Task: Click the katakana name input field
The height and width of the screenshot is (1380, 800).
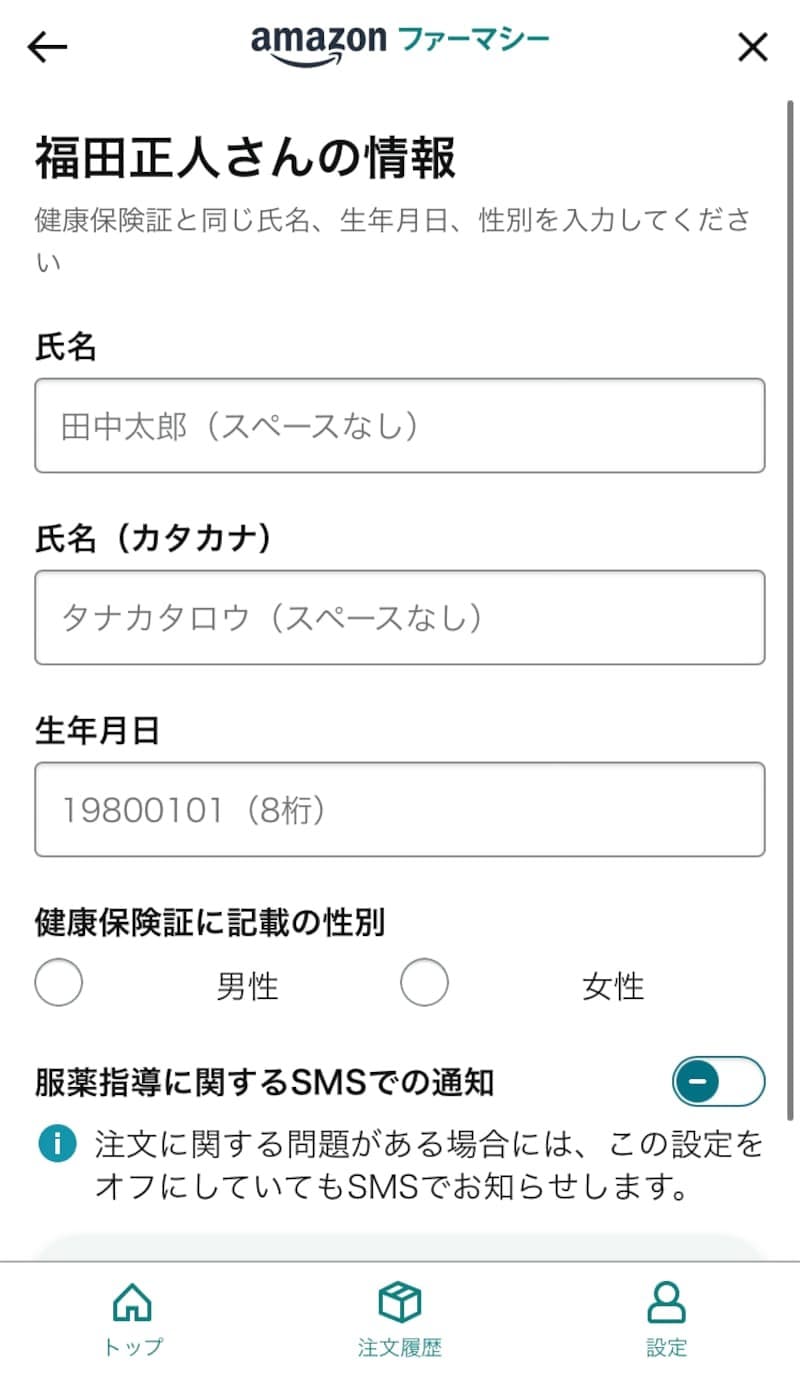Action: click(x=400, y=617)
